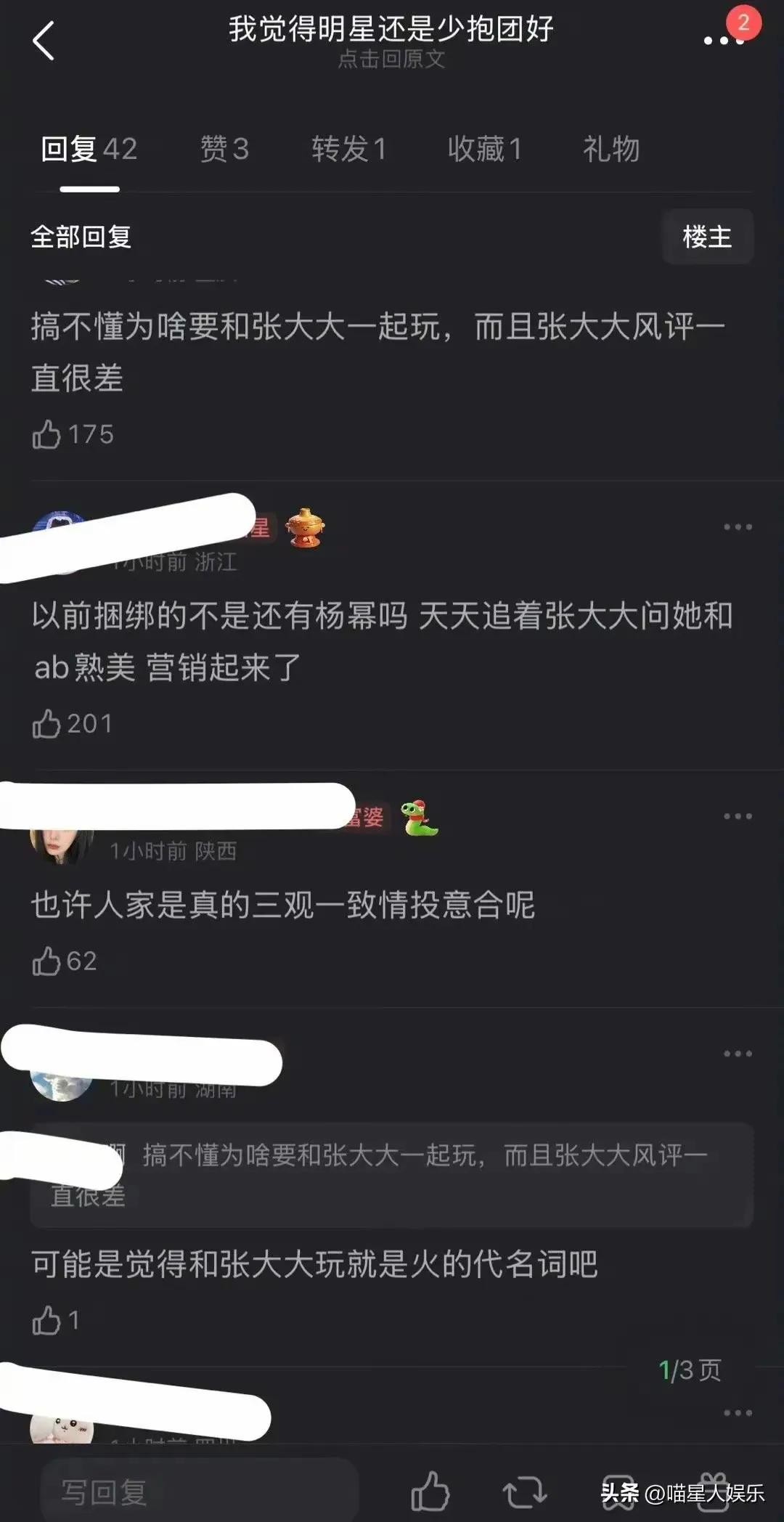Viewport: 784px width, 1522px height.
Task: Switch to the 礼物 tab
Action: (611, 150)
